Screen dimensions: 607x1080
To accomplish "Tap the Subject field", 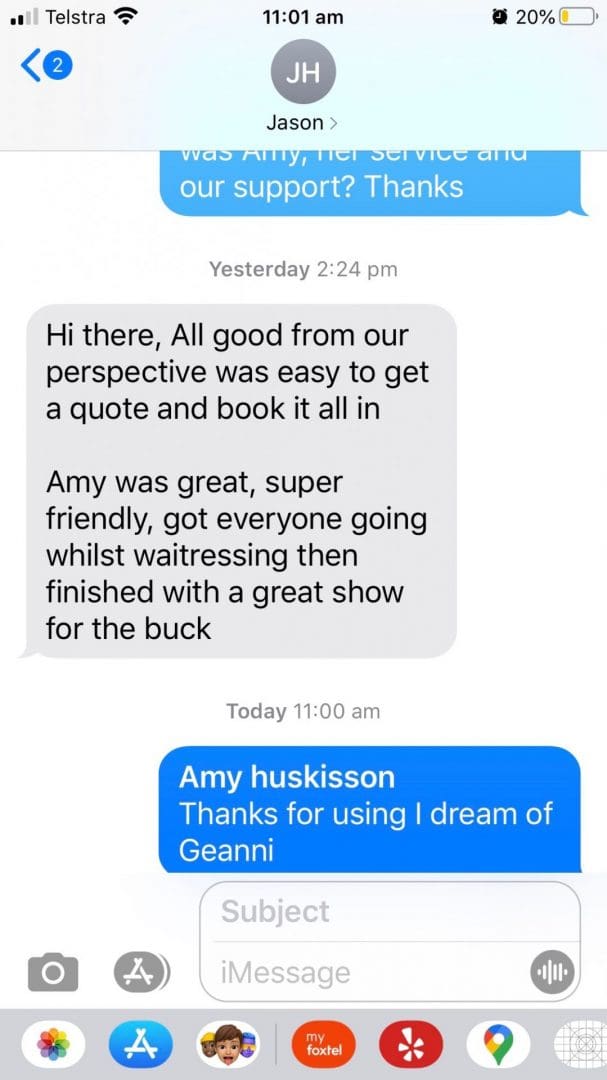I will (389, 911).
